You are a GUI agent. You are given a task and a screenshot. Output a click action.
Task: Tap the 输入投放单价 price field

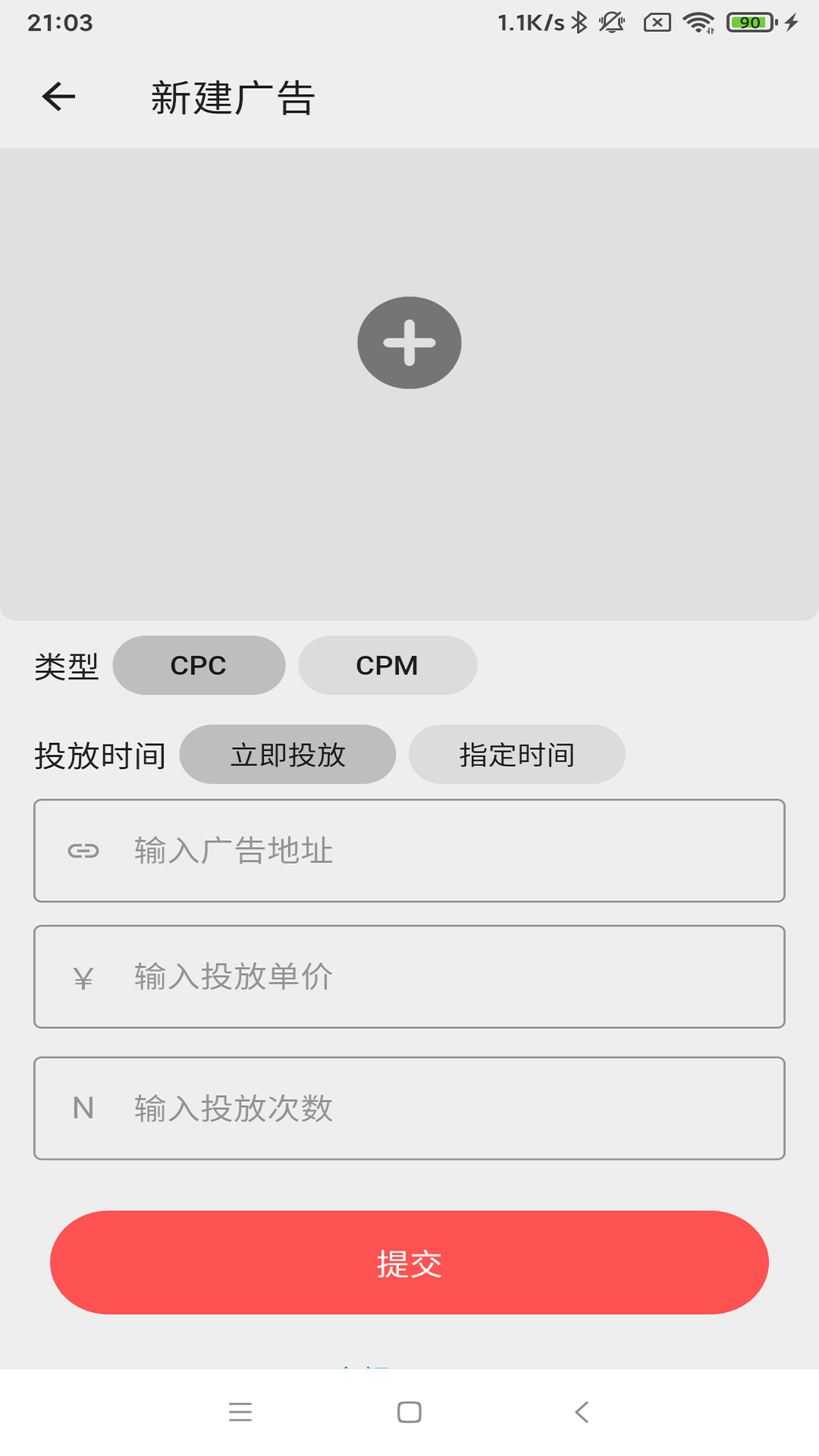409,977
